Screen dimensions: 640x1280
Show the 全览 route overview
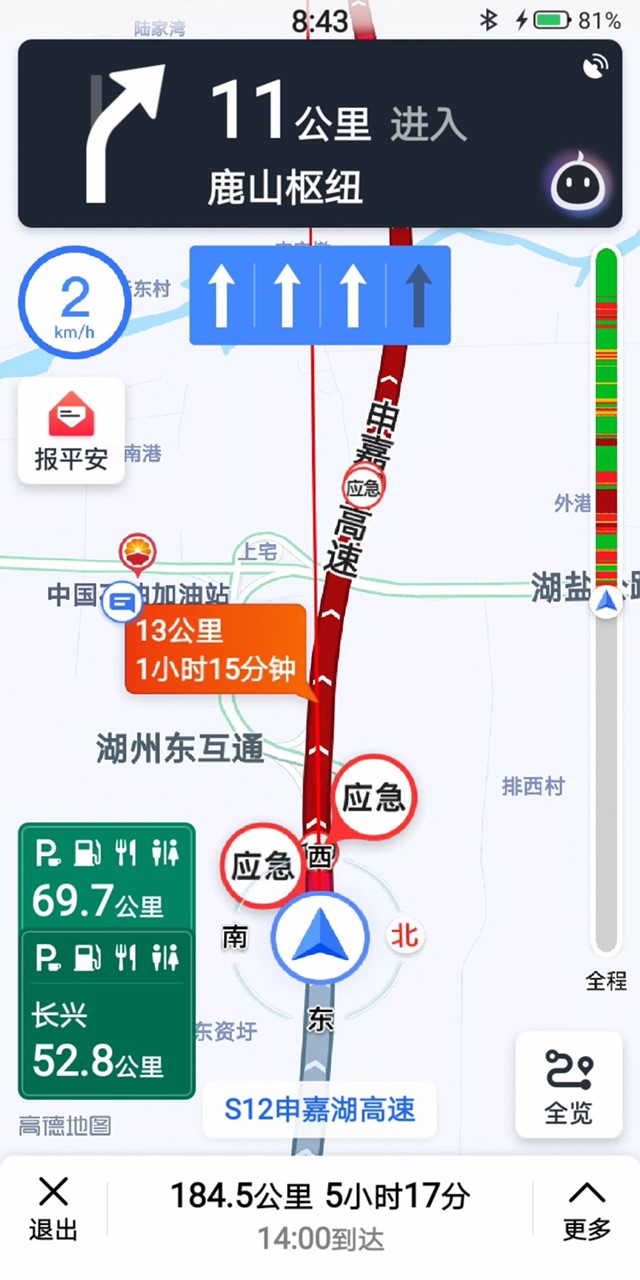tap(568, 1084)
